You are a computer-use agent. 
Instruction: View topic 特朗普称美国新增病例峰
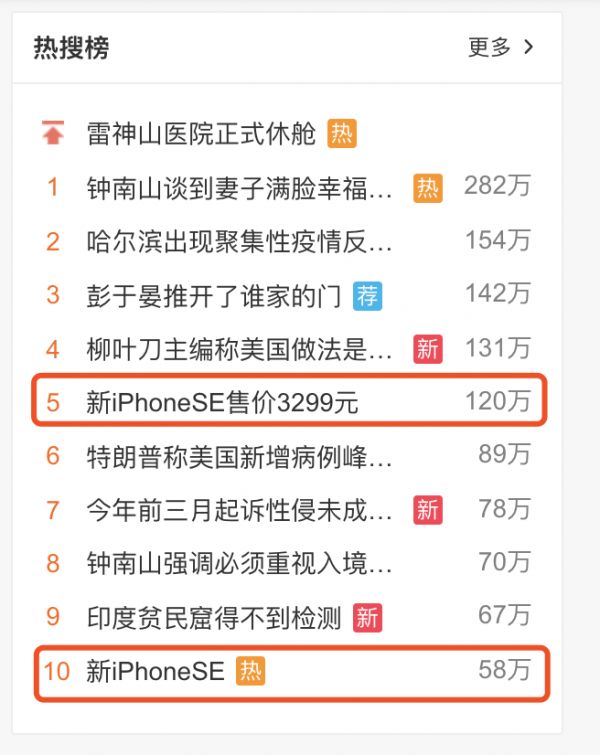[x=240, y=456]
